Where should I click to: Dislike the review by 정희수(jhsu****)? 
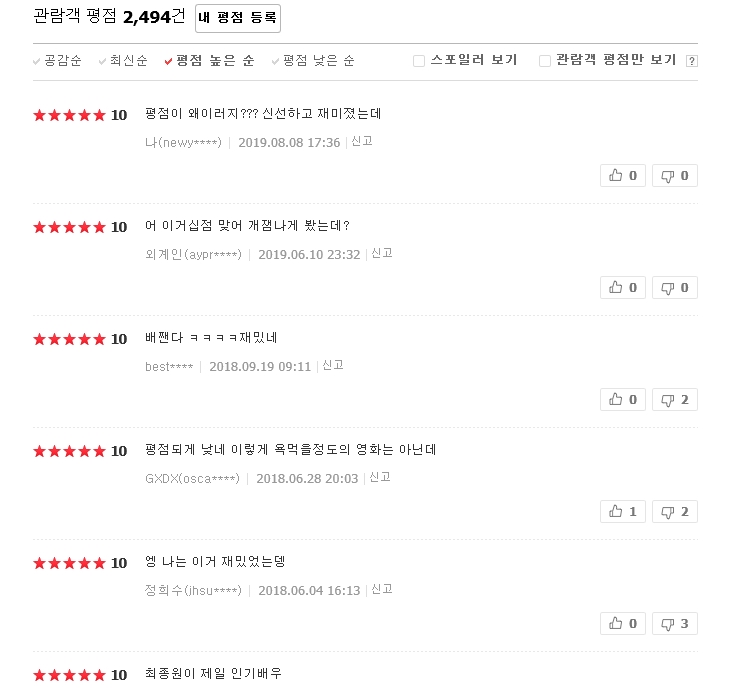(675, 624)
